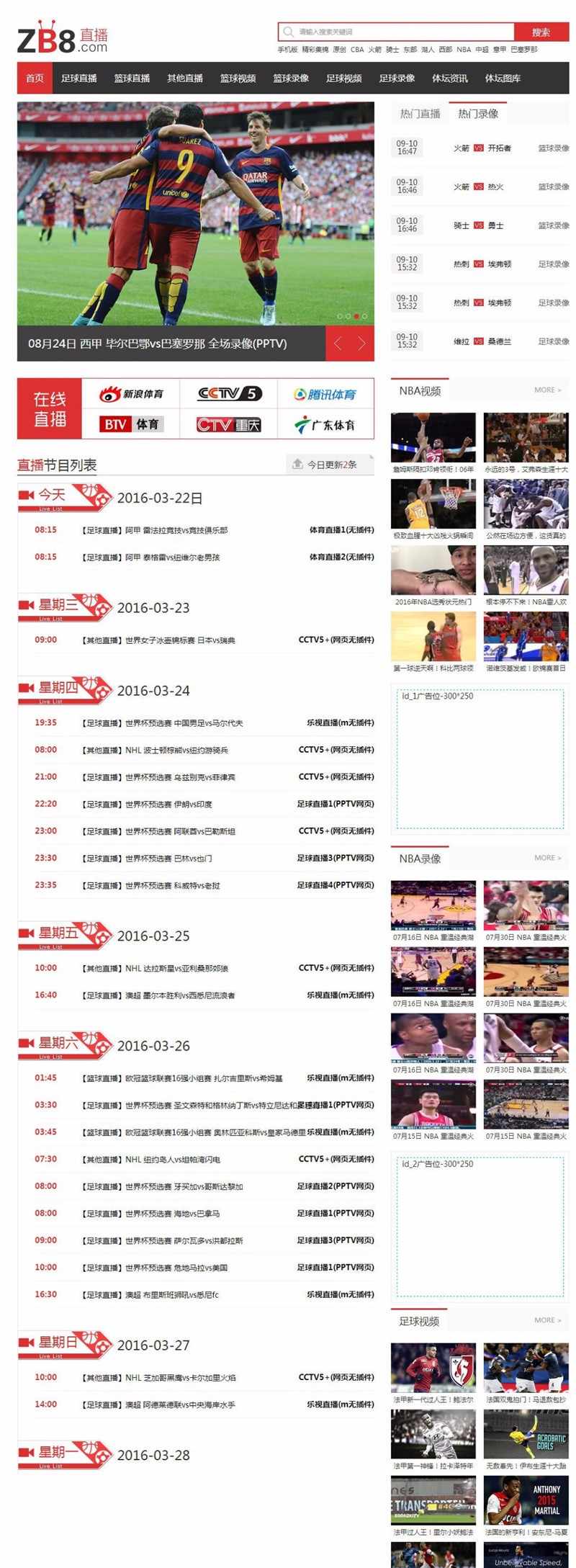This screenshot has height=1568, width=576.
Task: Open the 骑士 VS 勇士 replay row
Action: click(x=479, y=225)
